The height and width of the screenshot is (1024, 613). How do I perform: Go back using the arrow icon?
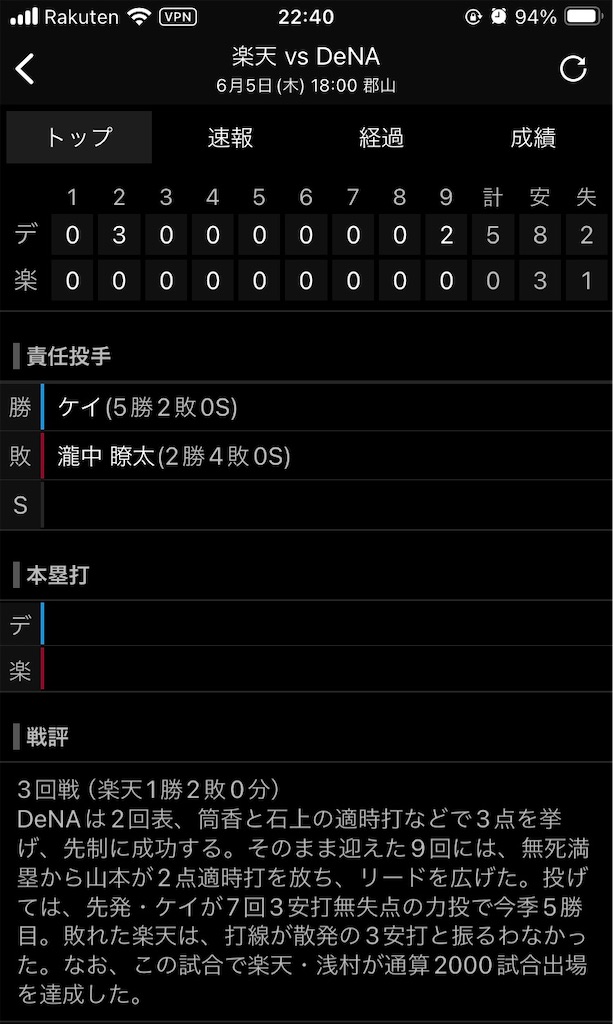(25, 69)
